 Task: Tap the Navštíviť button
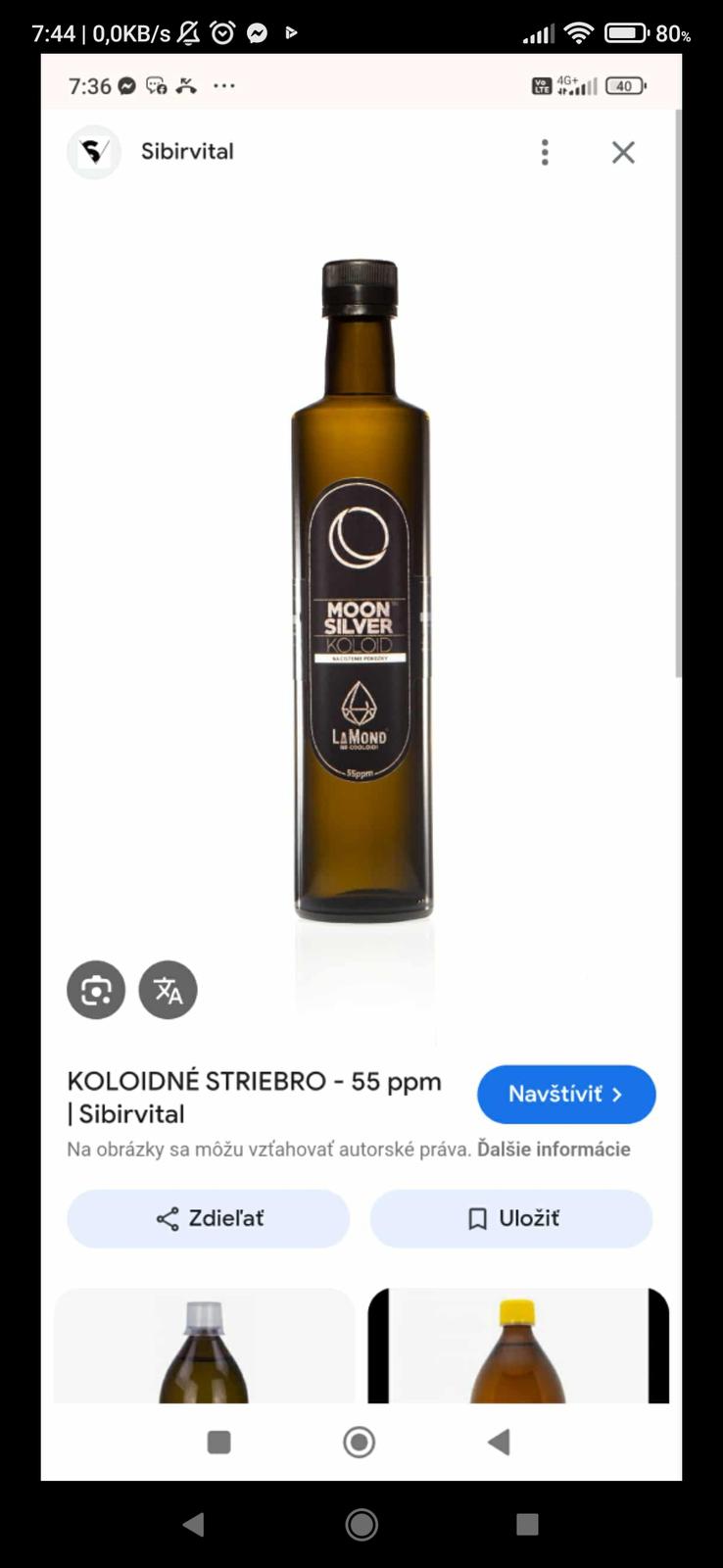(x=566, y=1094)
